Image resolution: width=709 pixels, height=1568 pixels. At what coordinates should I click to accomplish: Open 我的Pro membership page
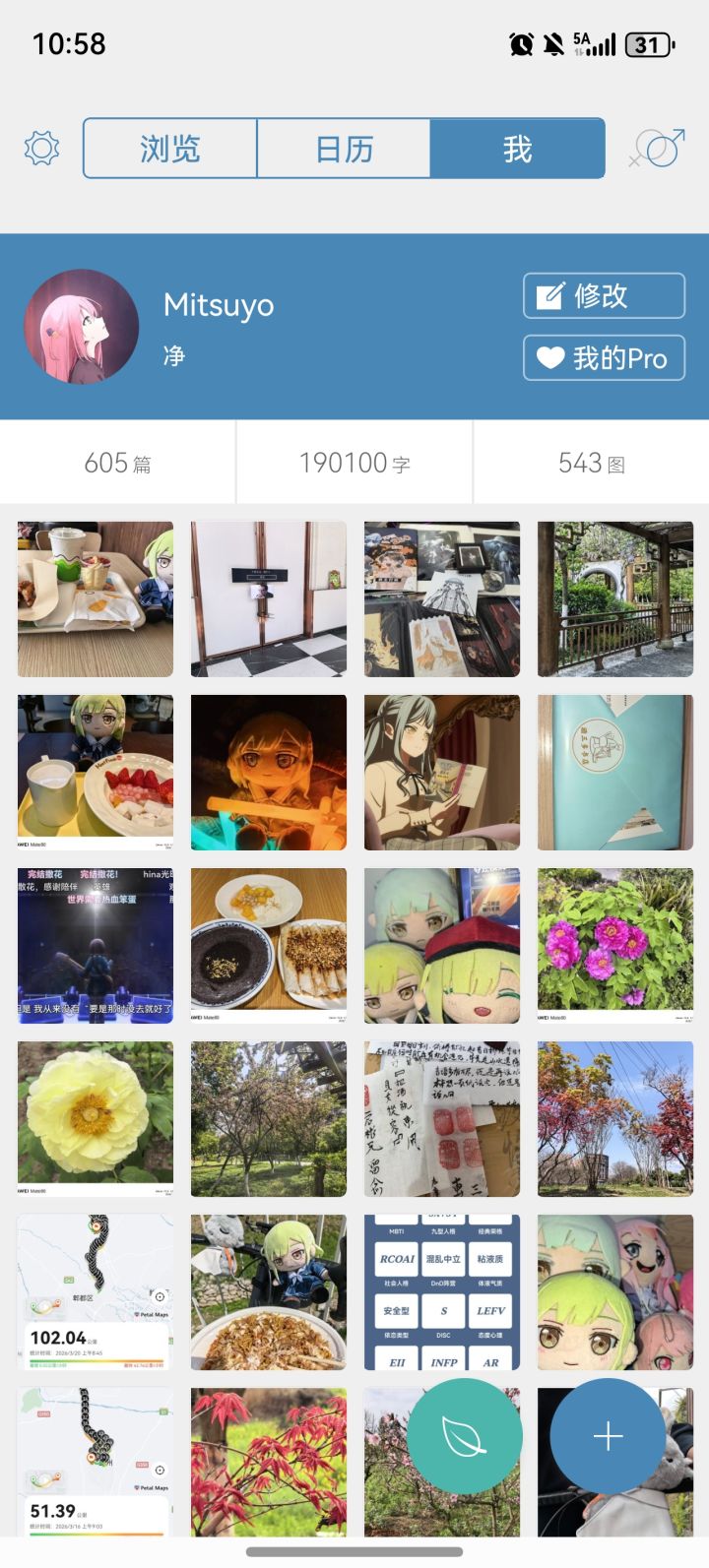point(604,357)
